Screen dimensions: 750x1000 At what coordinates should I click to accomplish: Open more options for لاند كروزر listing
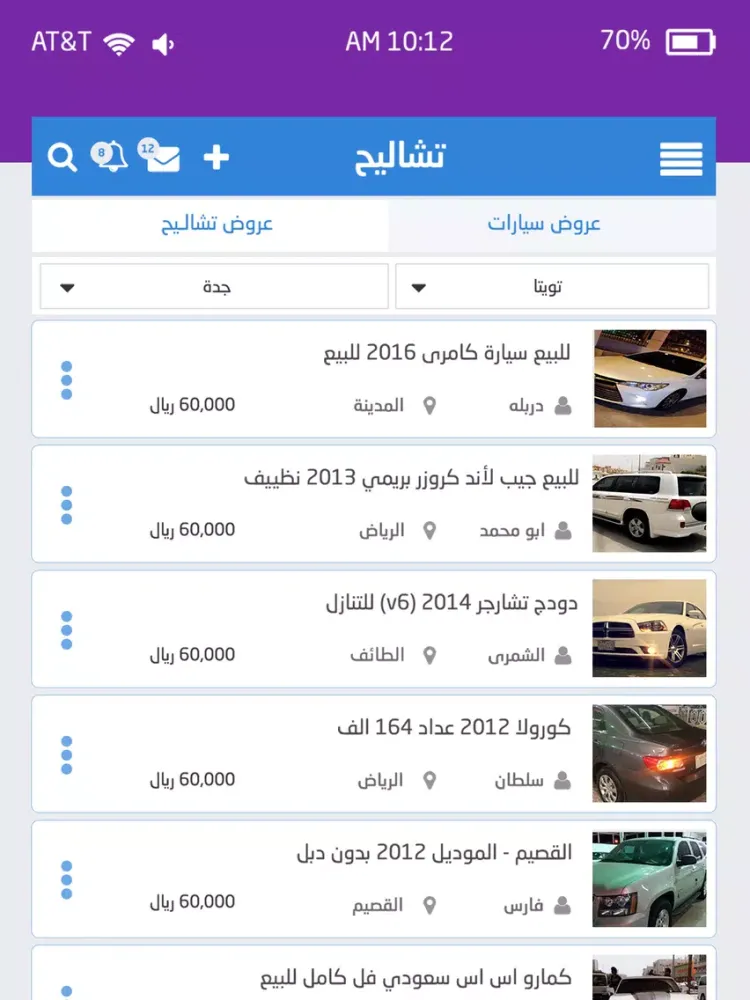pos(67,505)
